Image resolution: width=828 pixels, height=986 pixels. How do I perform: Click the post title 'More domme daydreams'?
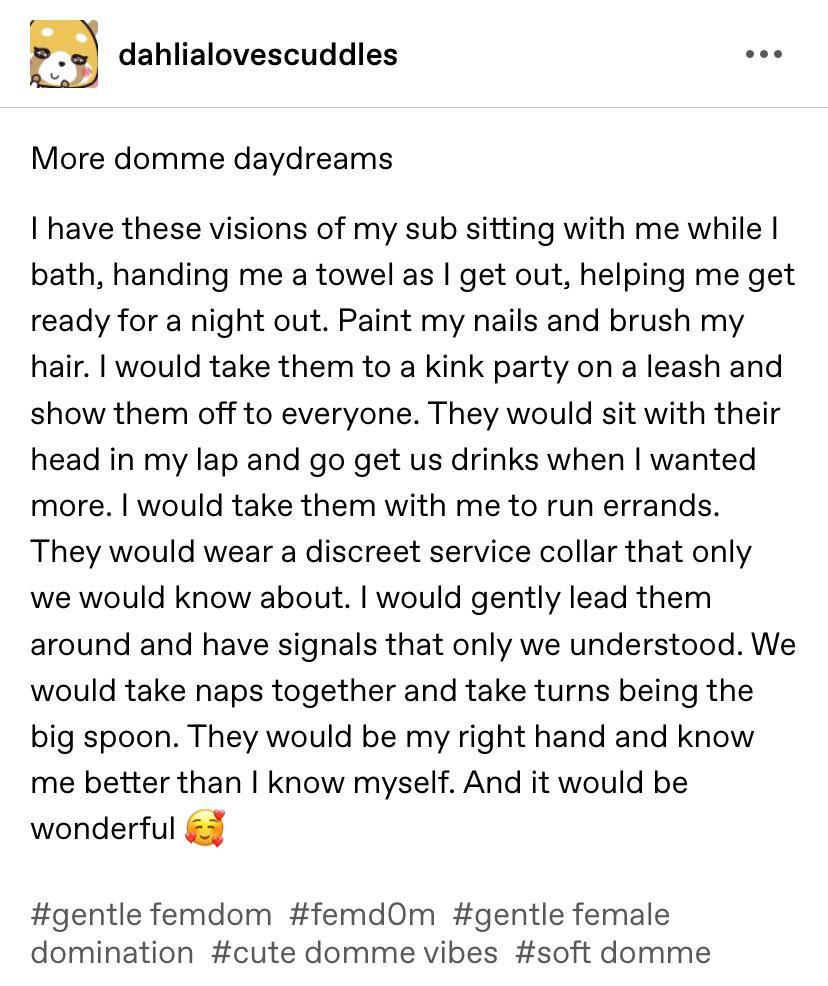[211, 158]
